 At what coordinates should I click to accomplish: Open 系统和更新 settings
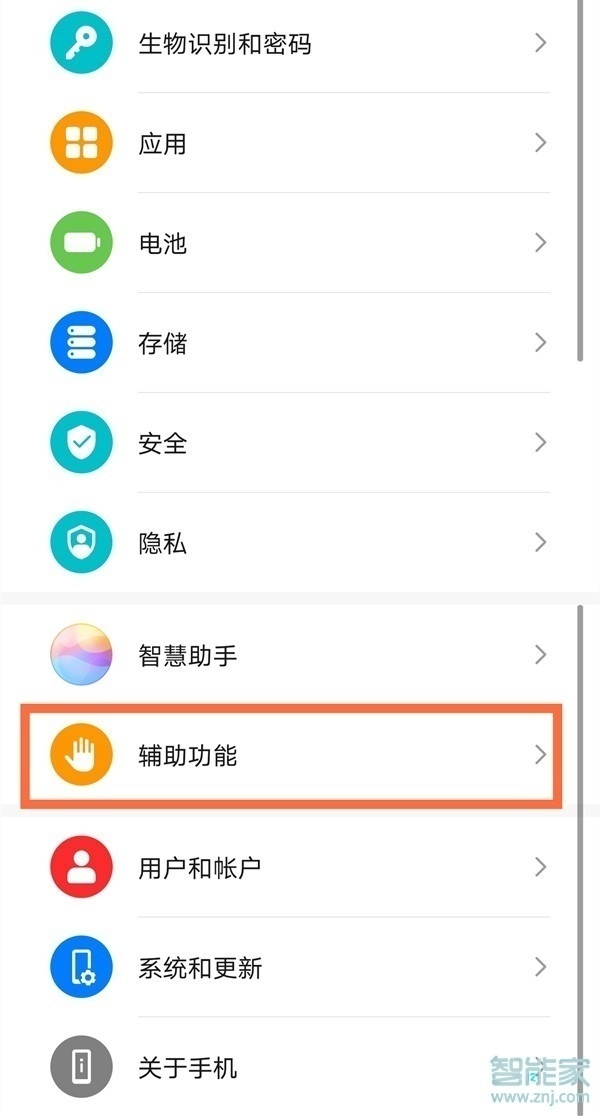click(x=300, y=967)
